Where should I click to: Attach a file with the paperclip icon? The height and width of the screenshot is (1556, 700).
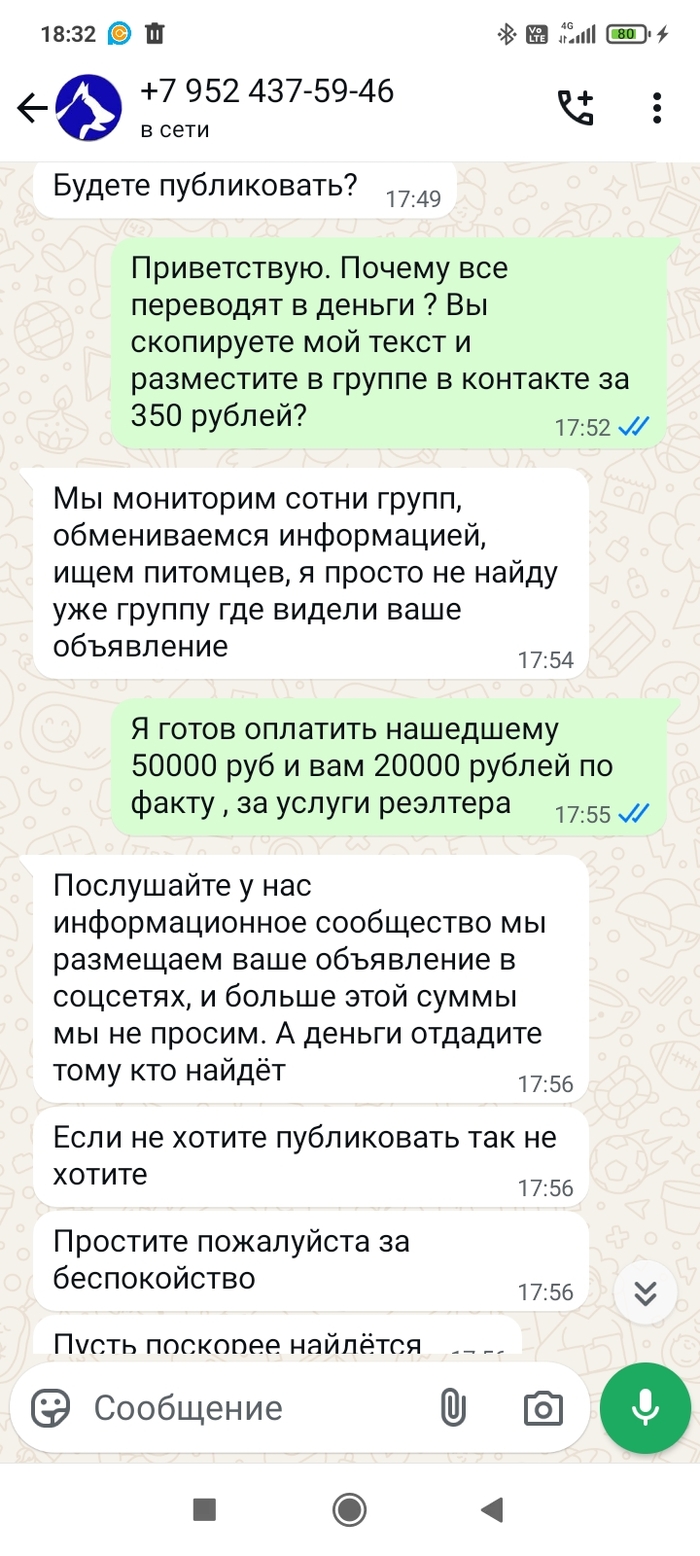[453, 1408]
